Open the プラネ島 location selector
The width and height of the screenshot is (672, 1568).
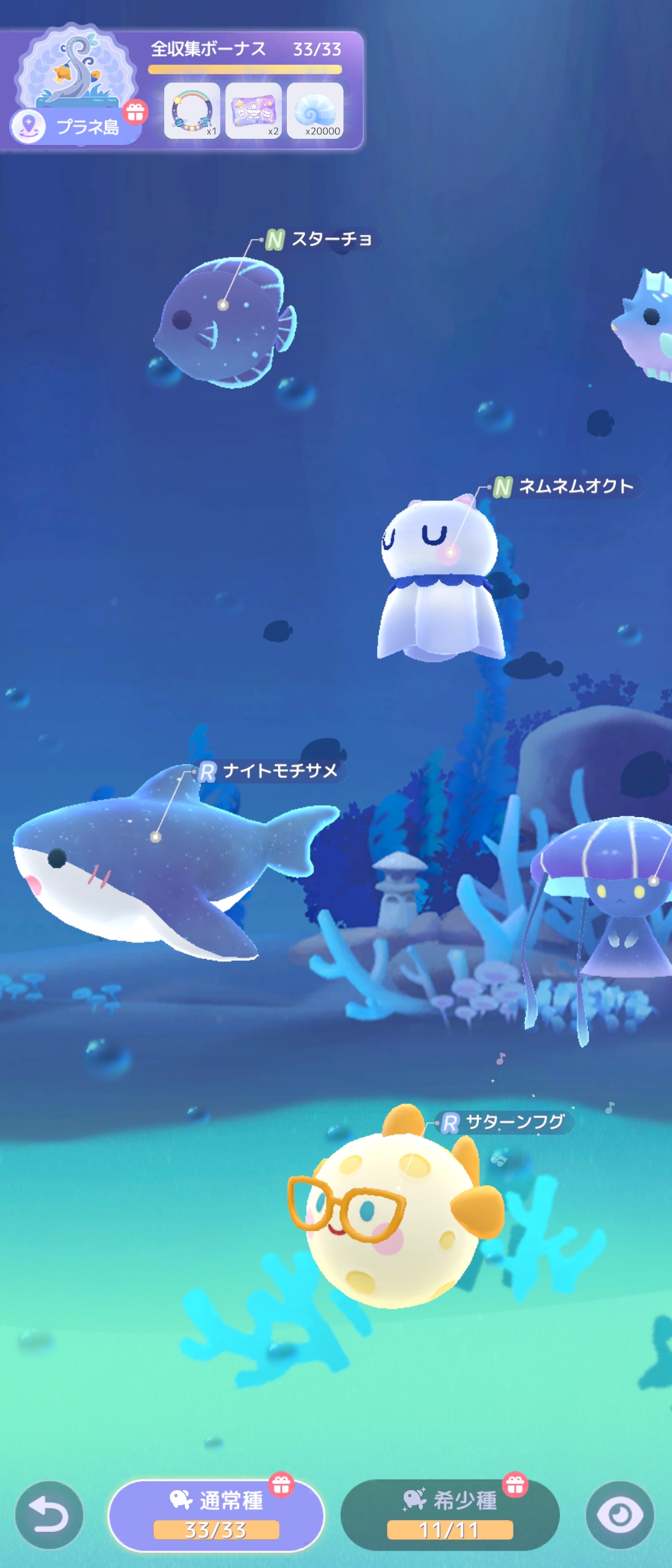pyautogui.click(x=75, y=127)
